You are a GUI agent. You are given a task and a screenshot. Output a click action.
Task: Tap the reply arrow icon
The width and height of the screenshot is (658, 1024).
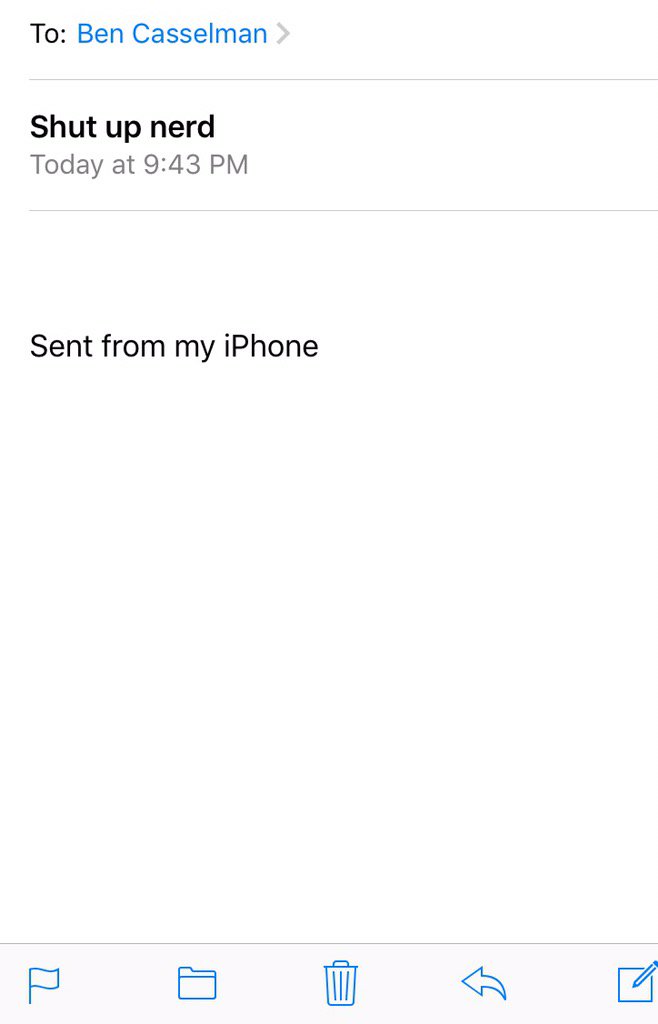tap(484, 984)
